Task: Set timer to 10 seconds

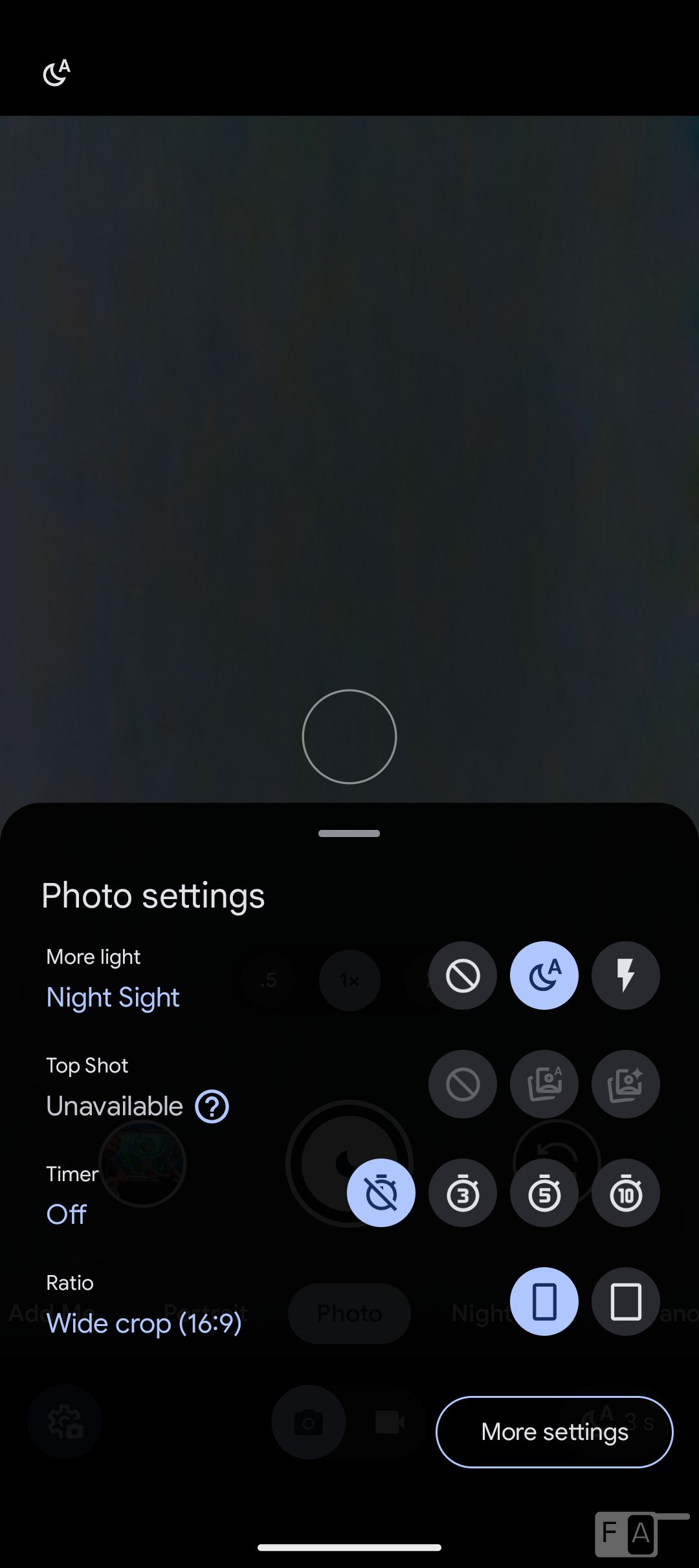Action: click(626, 1193)
